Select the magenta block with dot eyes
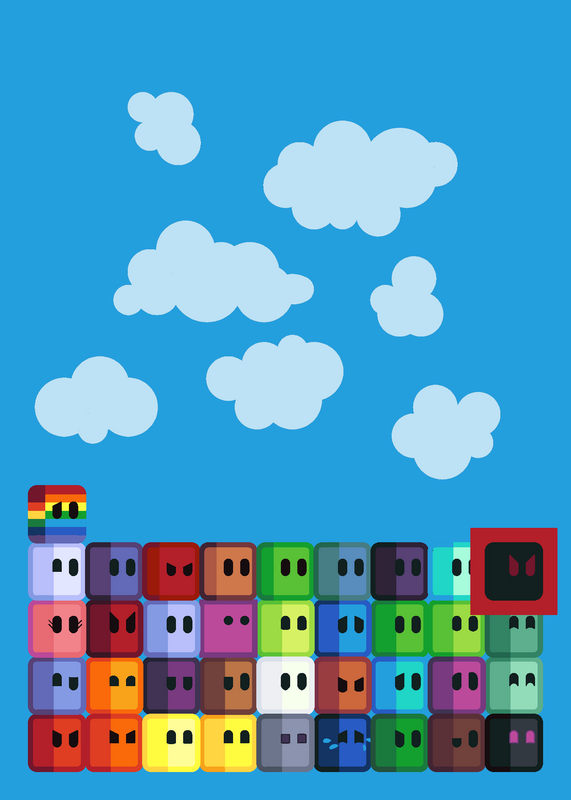This screenshot has height=800, width=571. [x=228, y=629]
